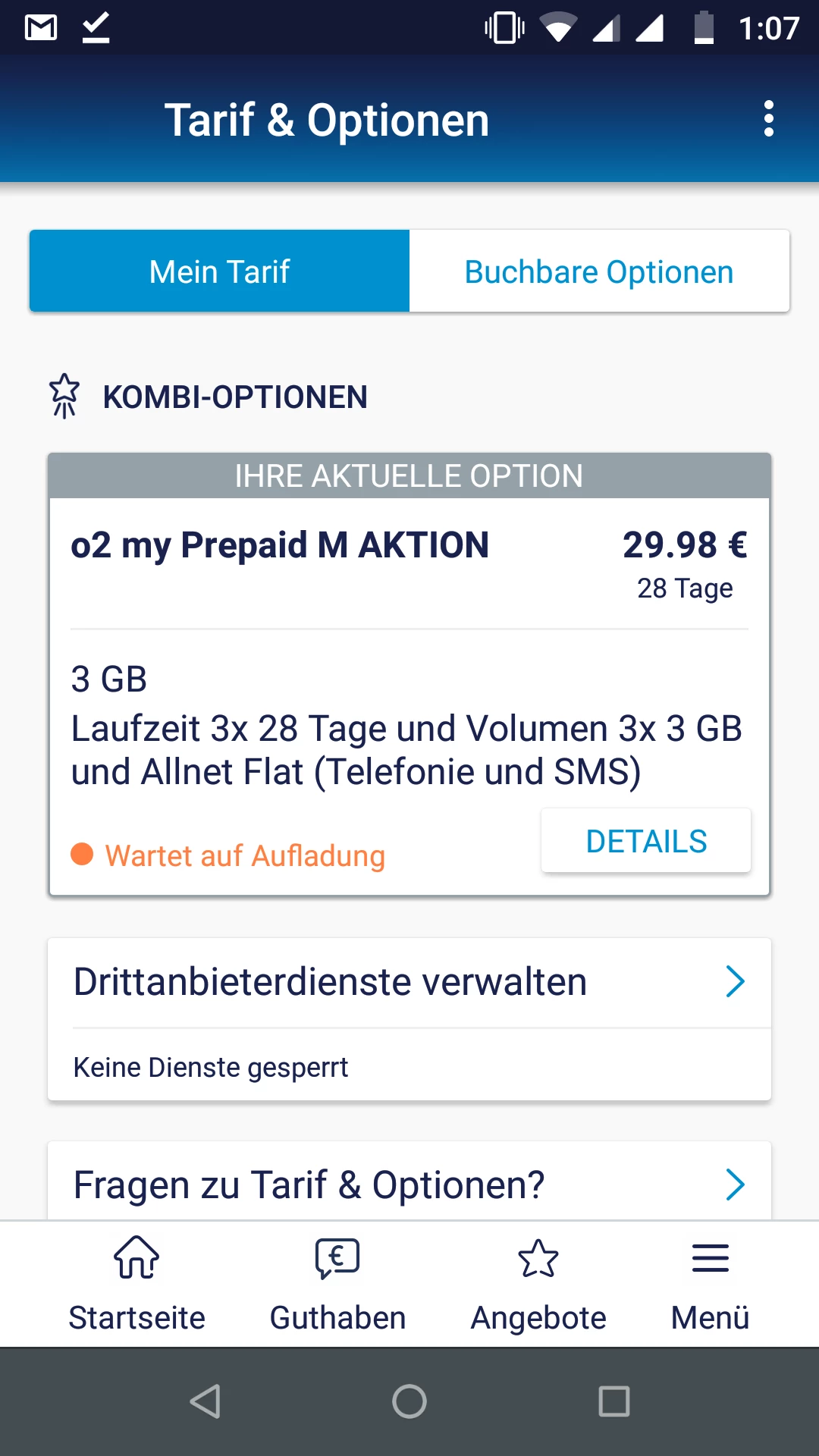Go to the Android home screen
The height and width of the screenshot is (1456, 819).
[x=409, y=1401]
